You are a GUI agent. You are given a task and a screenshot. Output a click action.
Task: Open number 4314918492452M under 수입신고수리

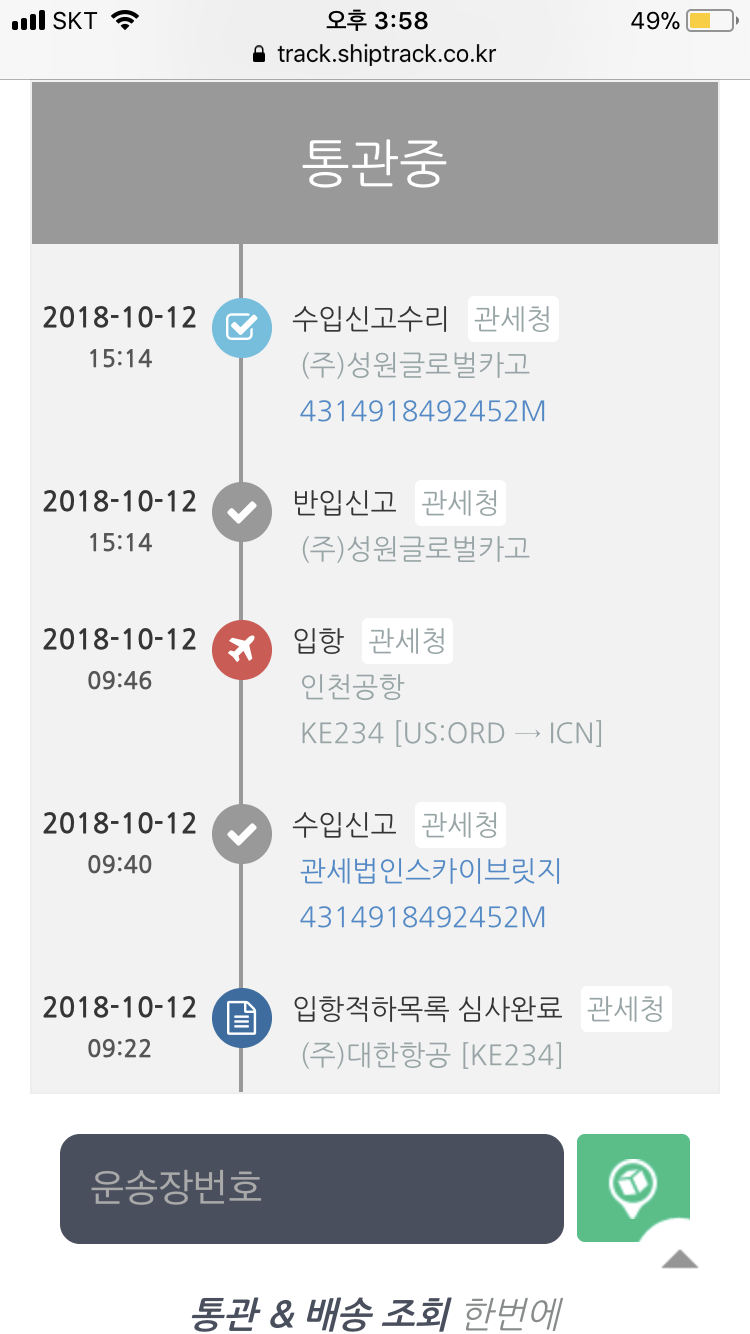423,411
